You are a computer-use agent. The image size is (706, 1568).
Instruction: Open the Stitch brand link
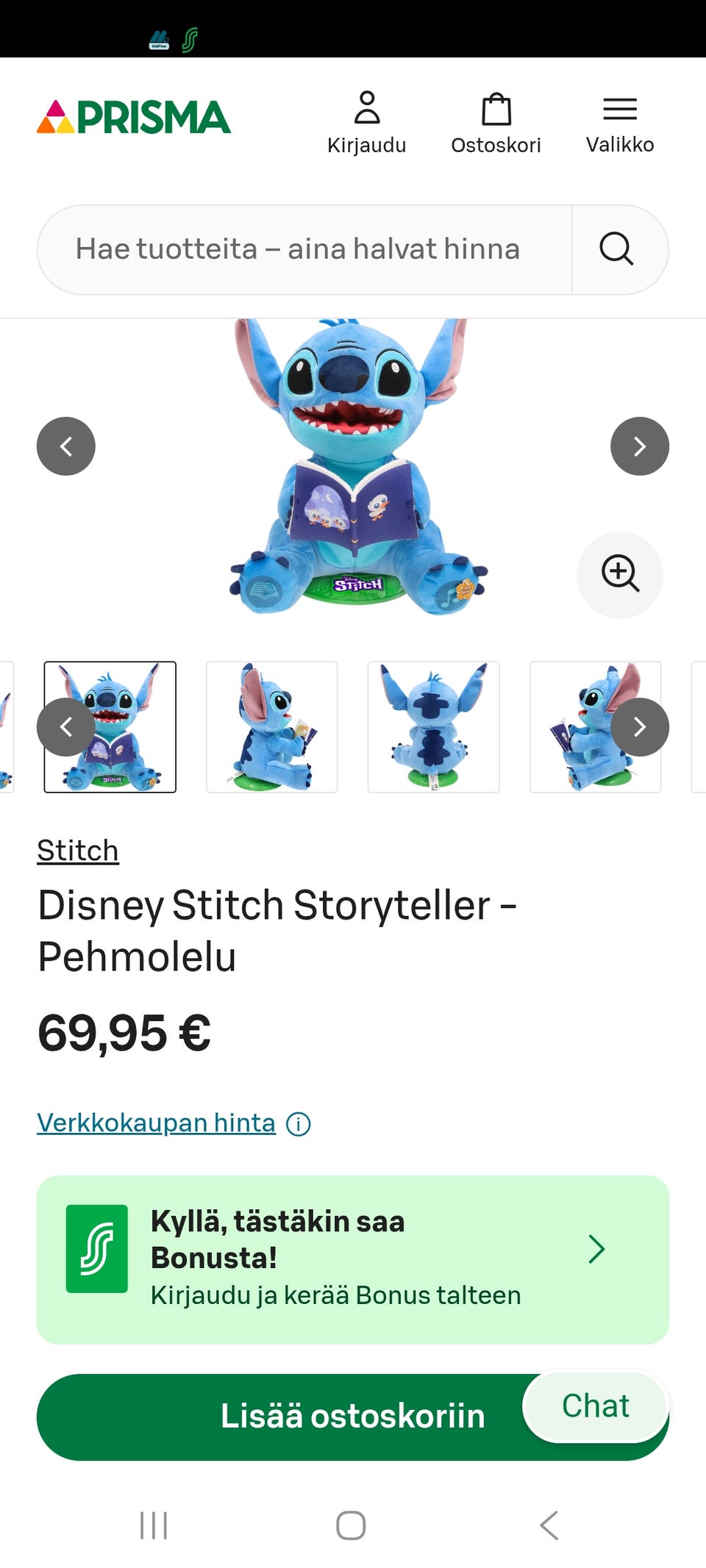[x=78, y=851]
